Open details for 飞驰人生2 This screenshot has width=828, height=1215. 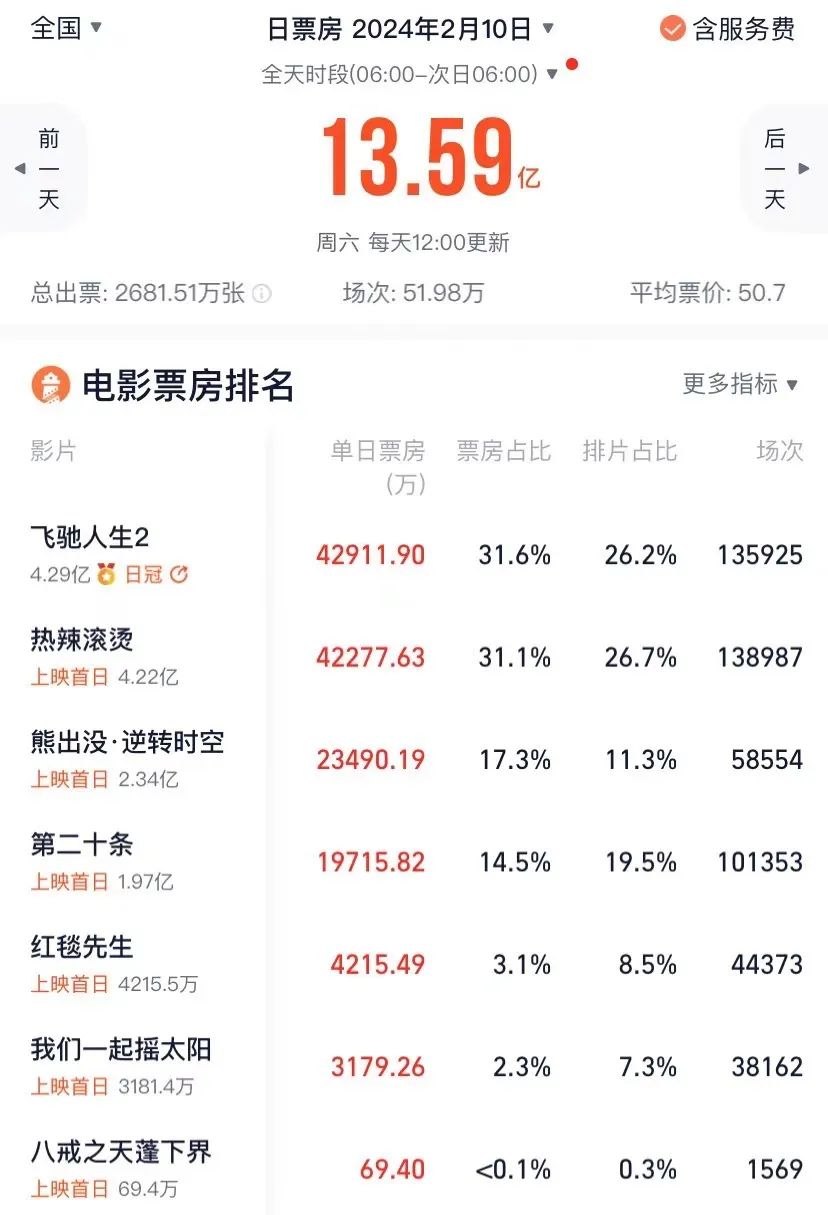click(x=90, y=538)
